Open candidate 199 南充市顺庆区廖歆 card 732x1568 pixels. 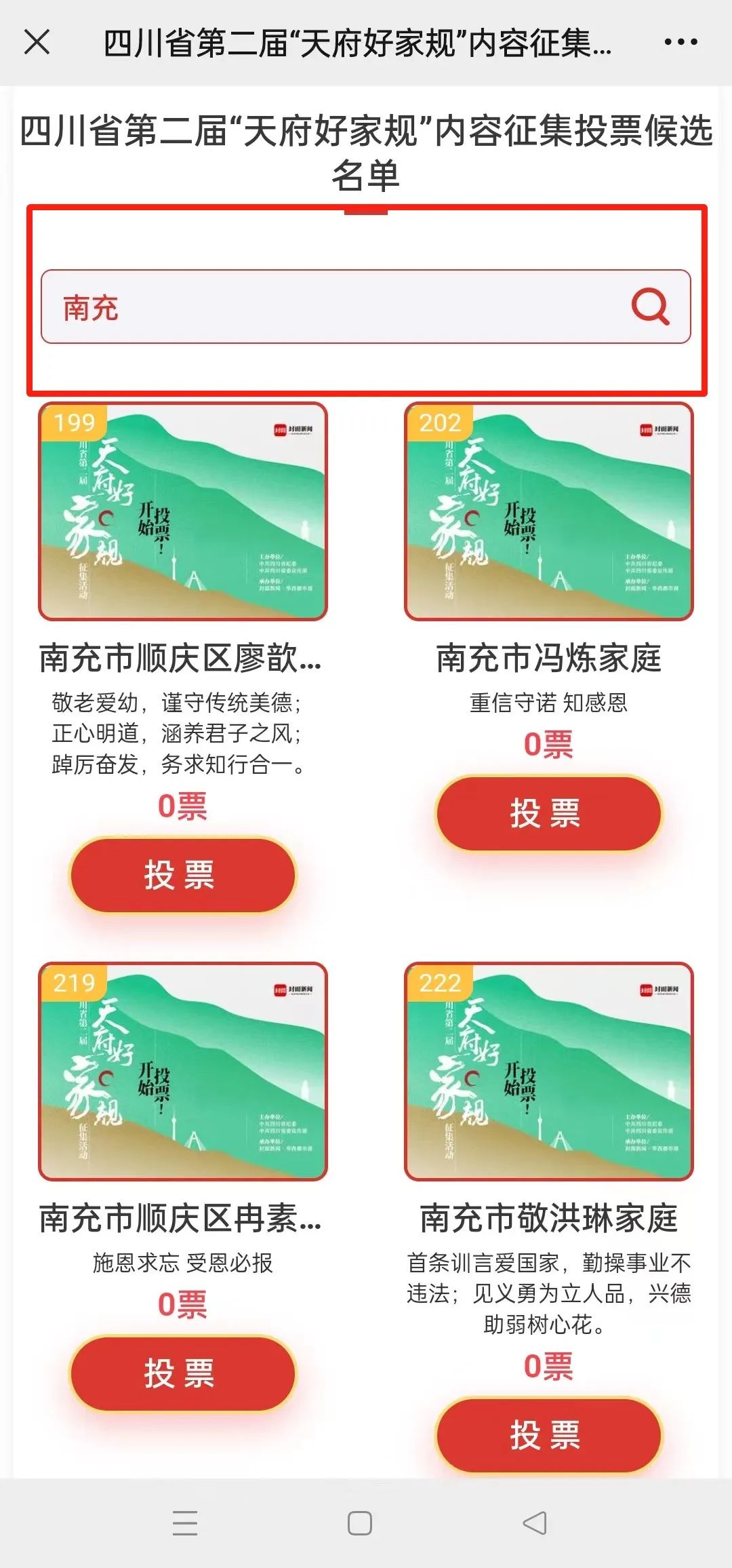[183, 511]
